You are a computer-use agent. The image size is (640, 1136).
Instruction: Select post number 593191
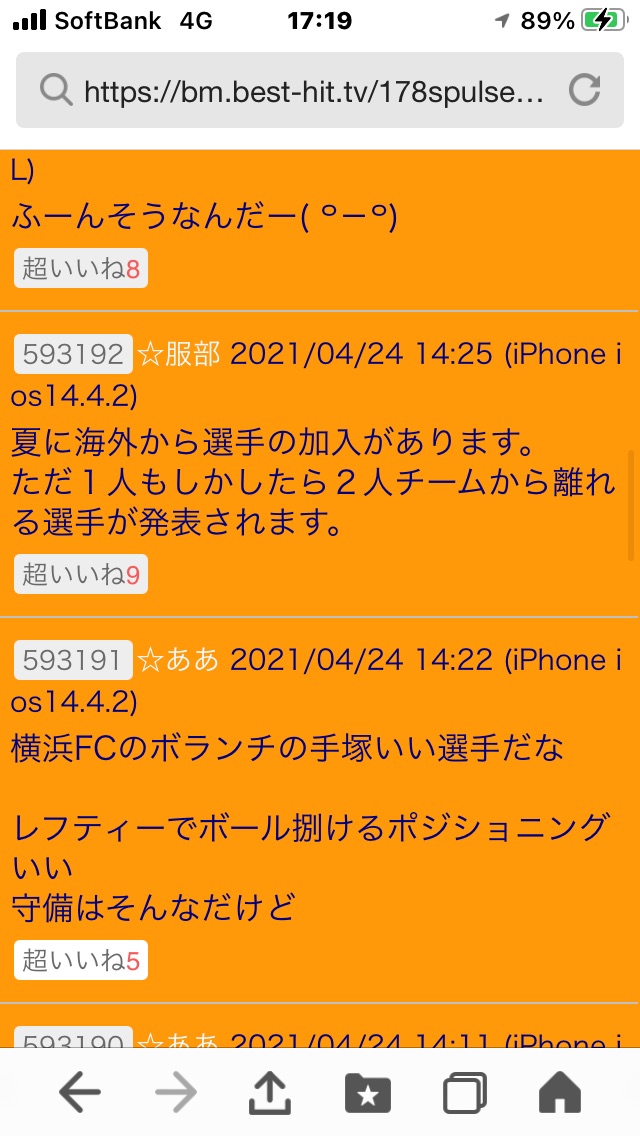[73, 660]
